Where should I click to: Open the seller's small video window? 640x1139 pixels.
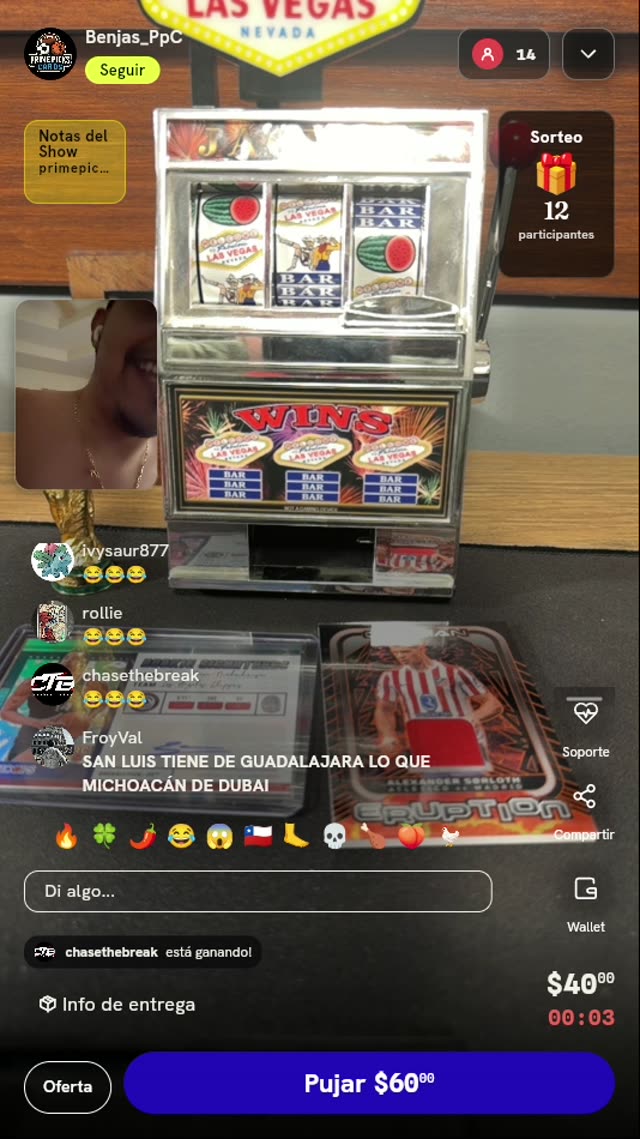point(86,394)
